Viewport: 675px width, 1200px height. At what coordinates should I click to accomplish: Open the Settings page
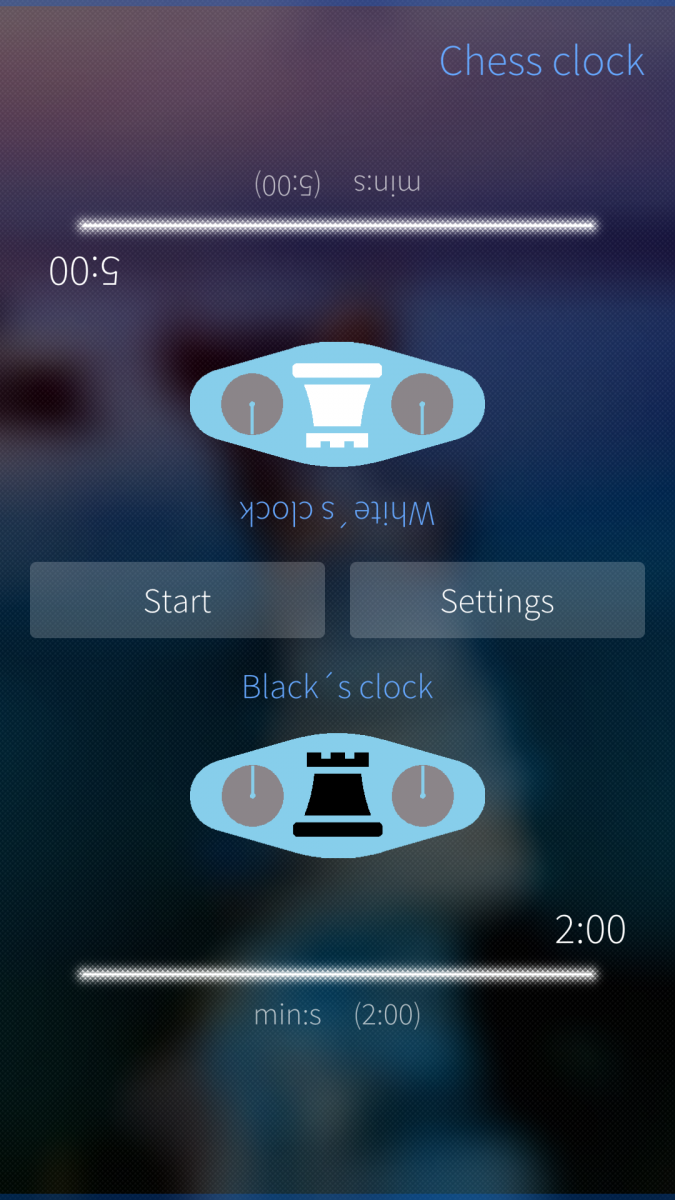497,600
